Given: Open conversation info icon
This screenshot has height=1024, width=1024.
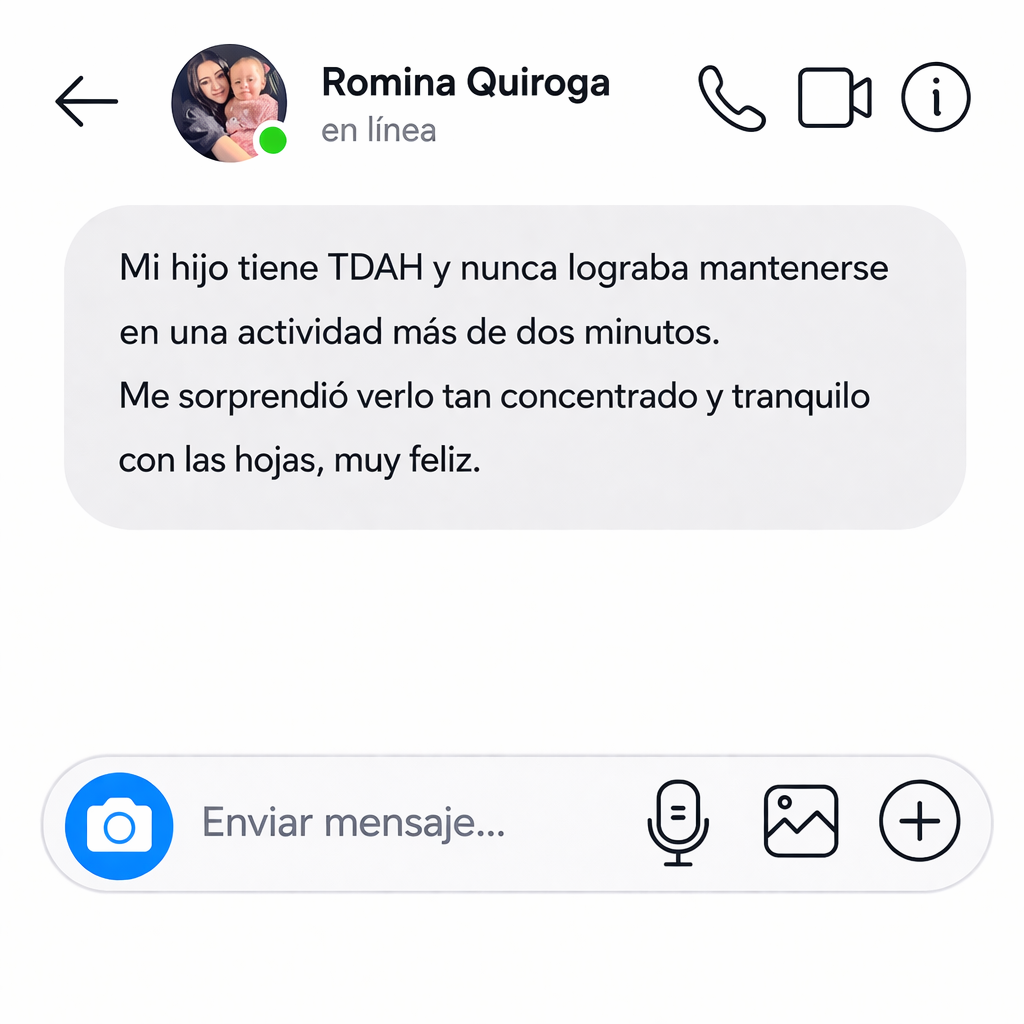Looking at the screenshot, I should [936, 98].
